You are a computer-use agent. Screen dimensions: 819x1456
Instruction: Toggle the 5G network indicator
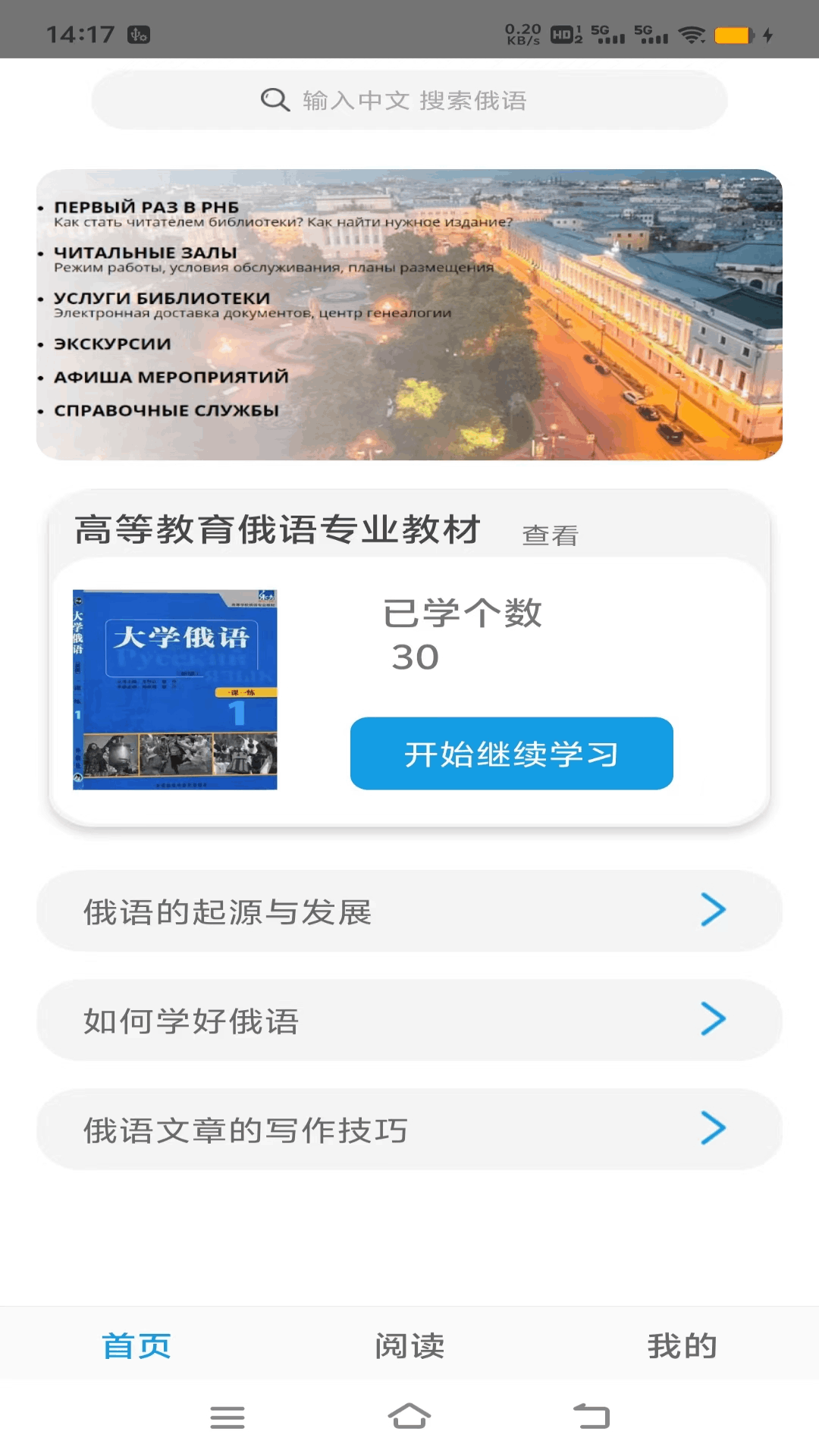[x=601, y=33]
